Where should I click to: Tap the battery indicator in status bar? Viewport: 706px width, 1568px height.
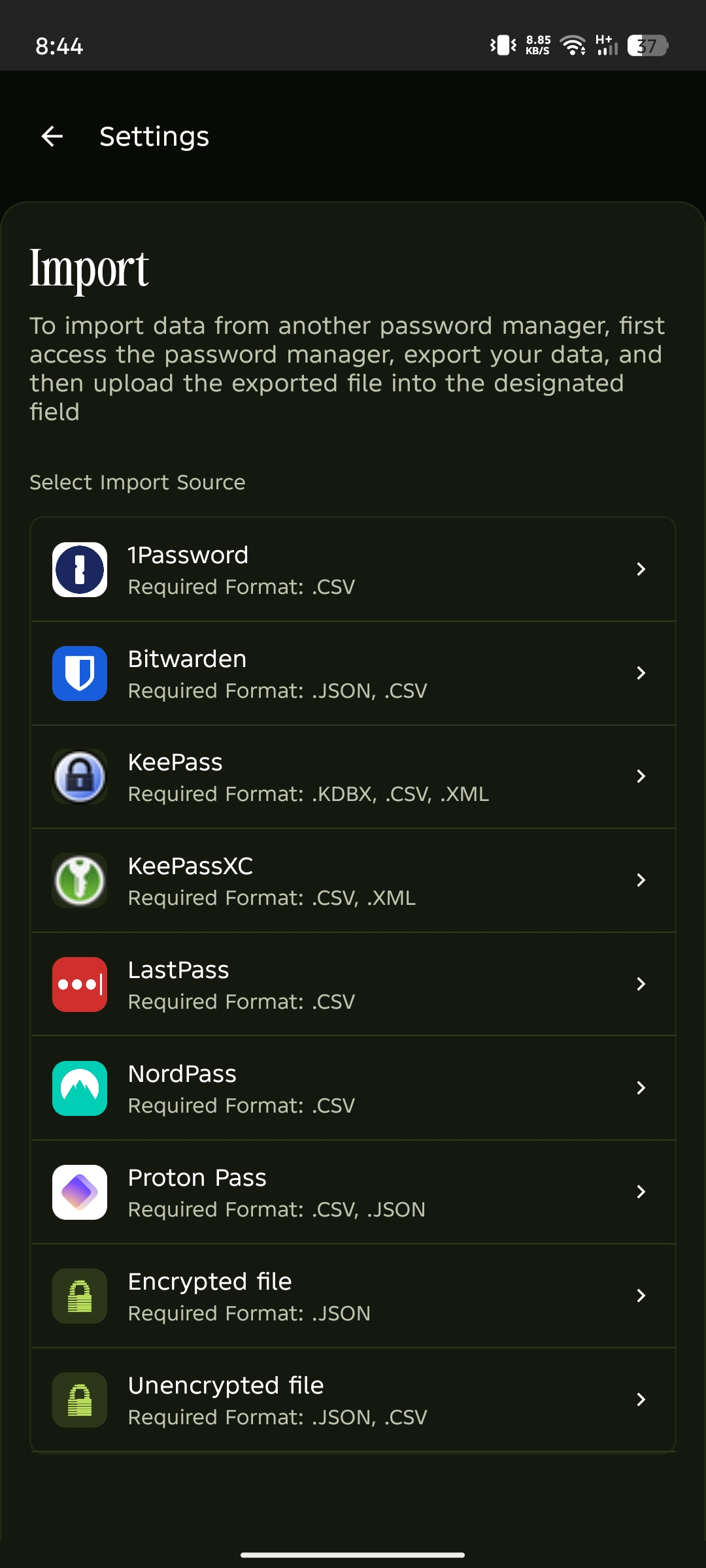tap(647, 46)
